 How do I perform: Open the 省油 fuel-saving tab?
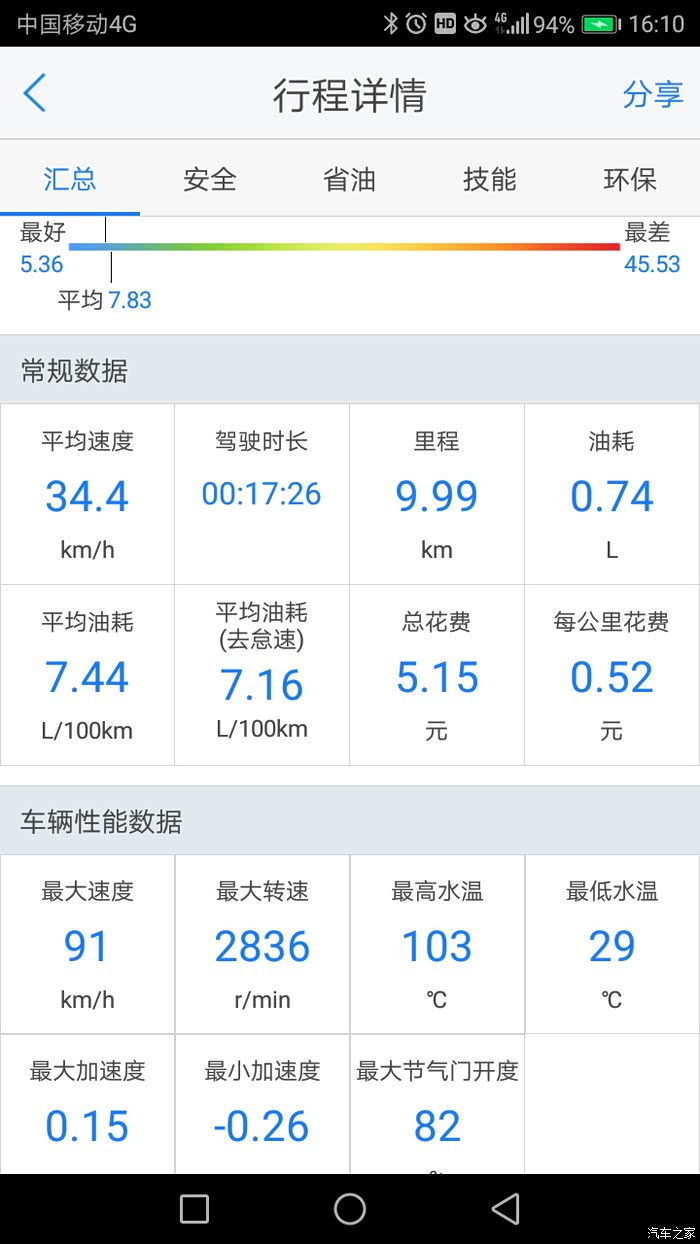tap(350, 179)
